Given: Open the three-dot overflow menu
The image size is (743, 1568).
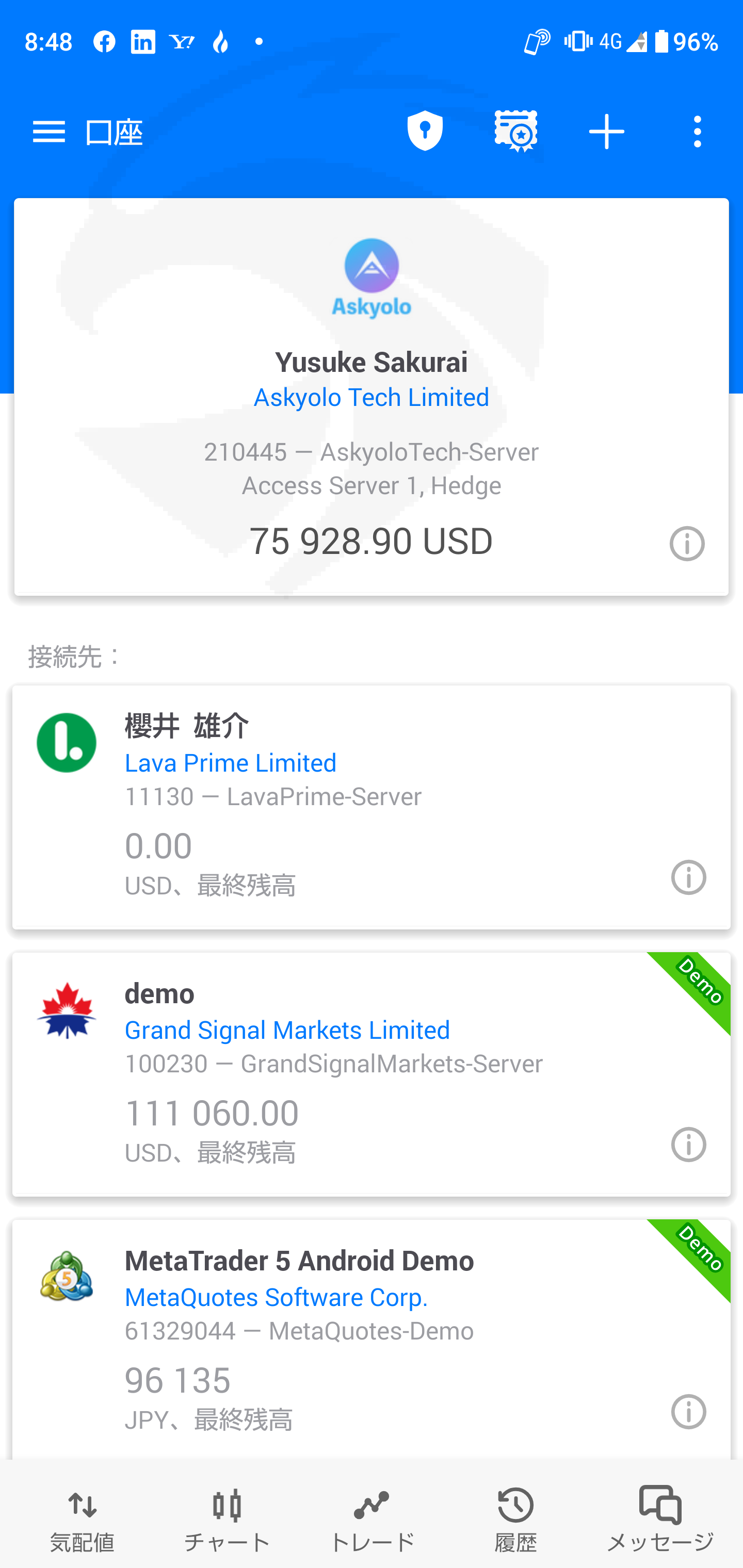Looking at the screenshot, I should 697,132.
